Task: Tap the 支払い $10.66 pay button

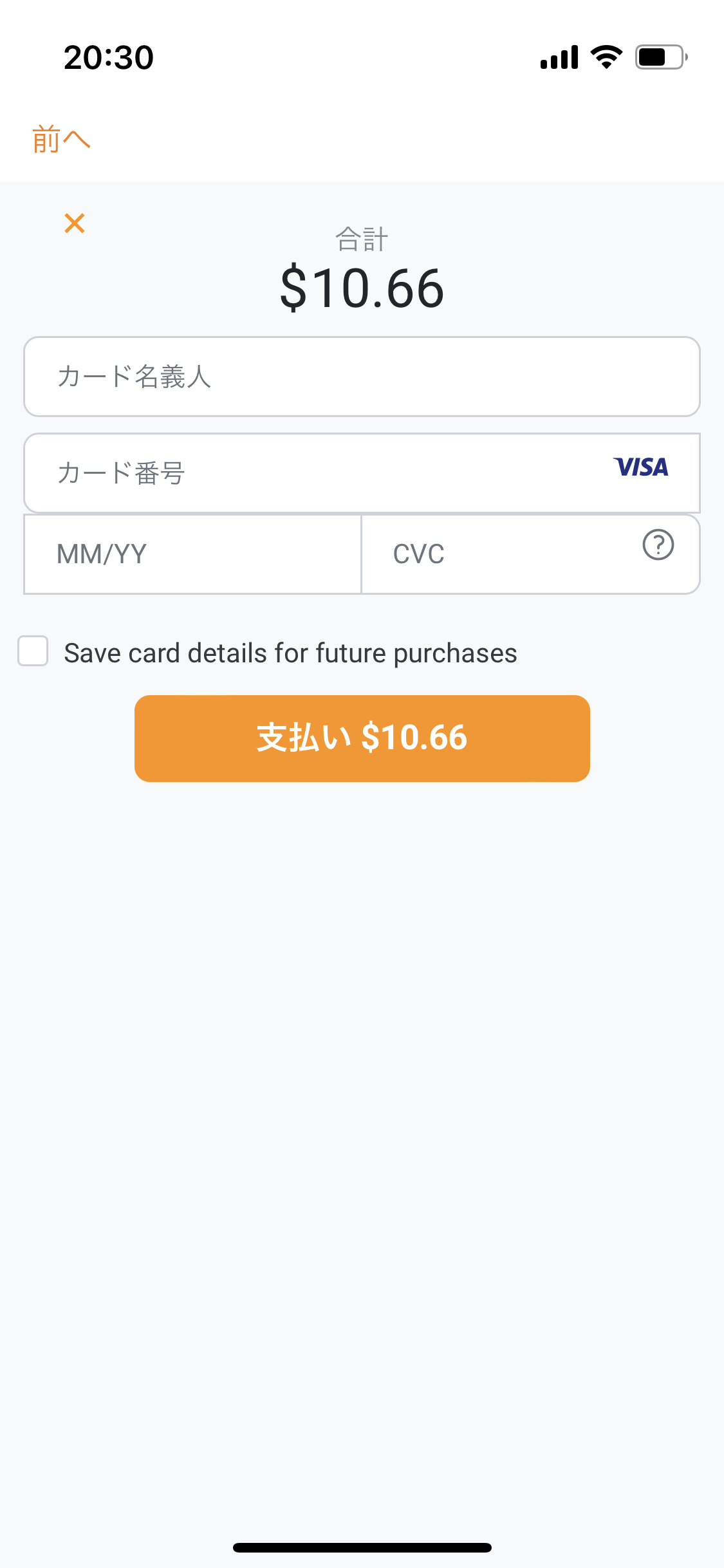Action: pos(362,738)
